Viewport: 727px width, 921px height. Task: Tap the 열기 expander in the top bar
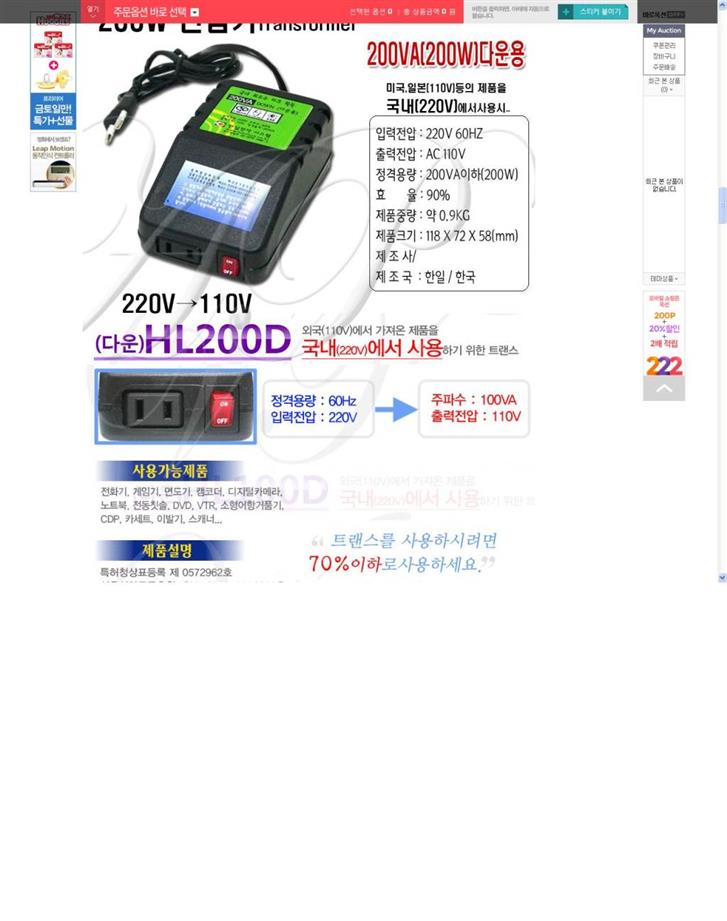[x=93, y=11]
